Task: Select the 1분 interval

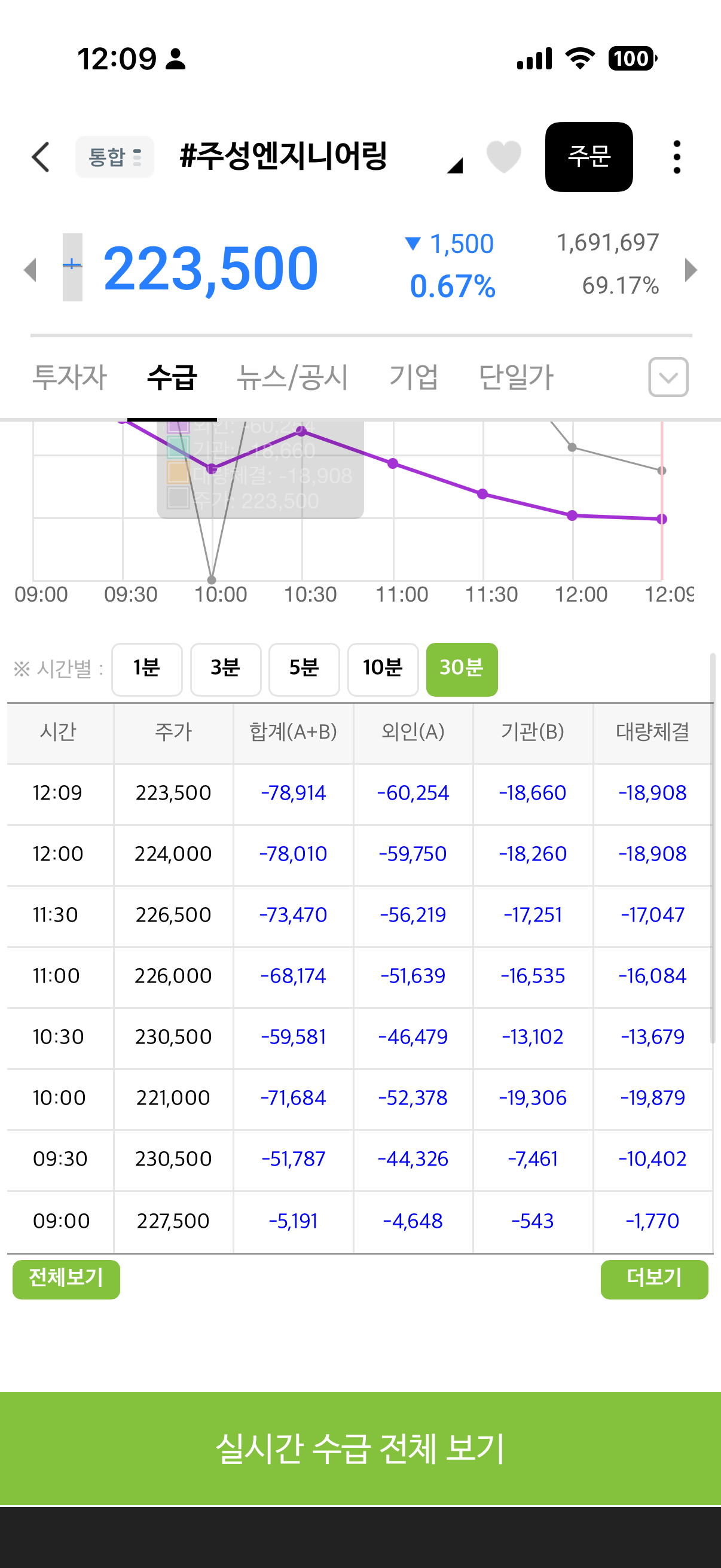Action: tap(146, 669)
